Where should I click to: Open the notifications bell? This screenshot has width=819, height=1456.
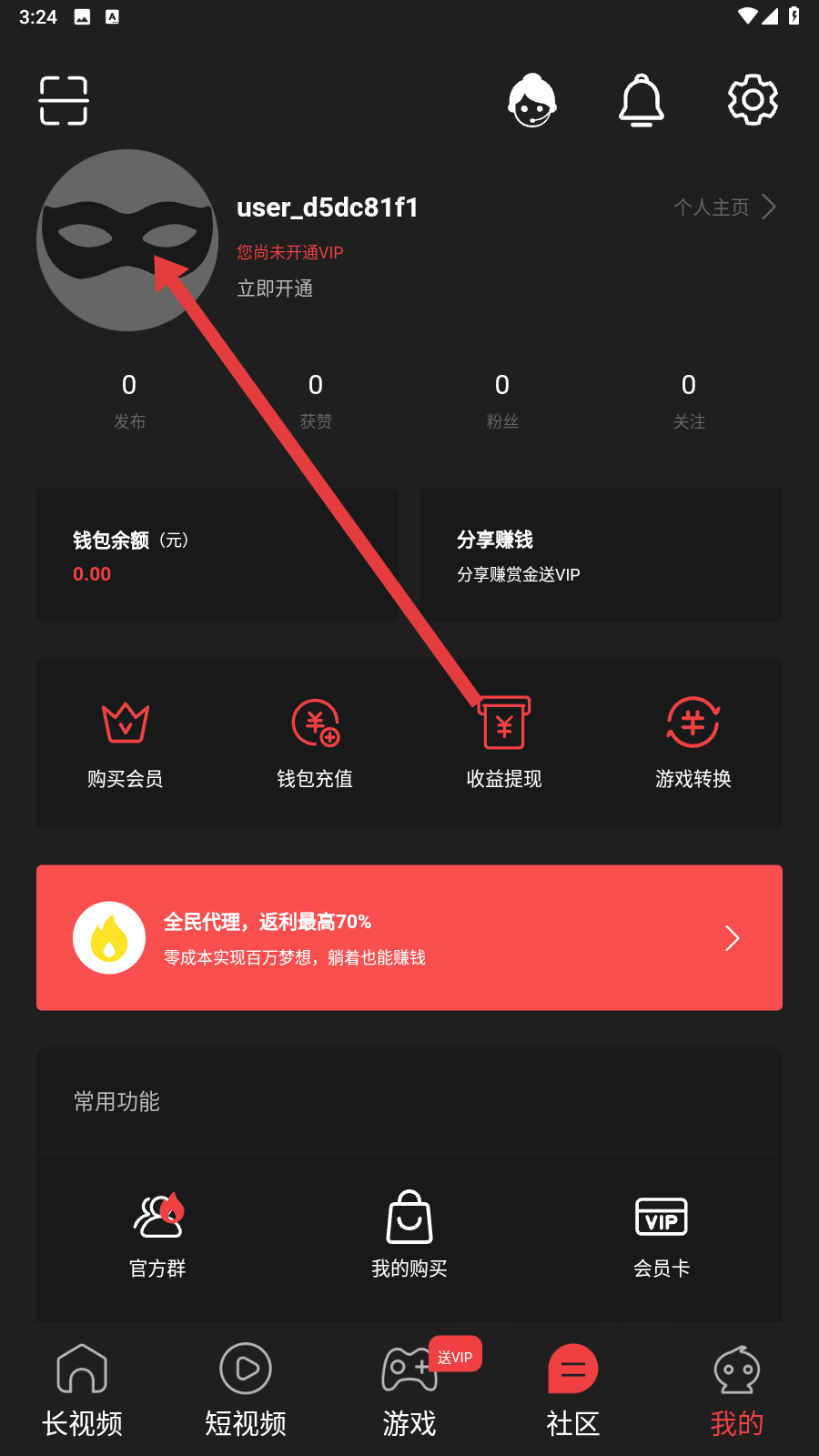[x=642, y=100]
